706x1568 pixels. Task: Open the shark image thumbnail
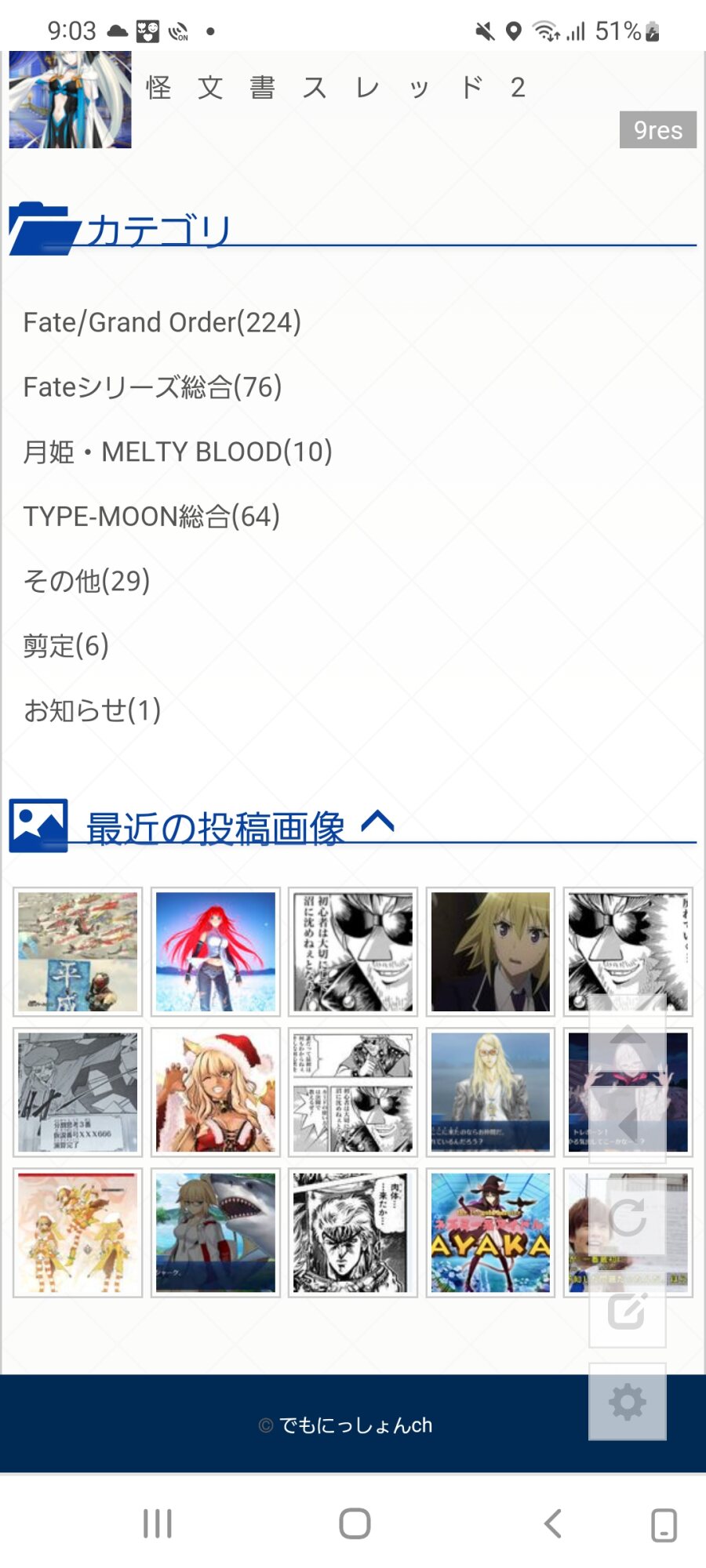click(216, 1232)
